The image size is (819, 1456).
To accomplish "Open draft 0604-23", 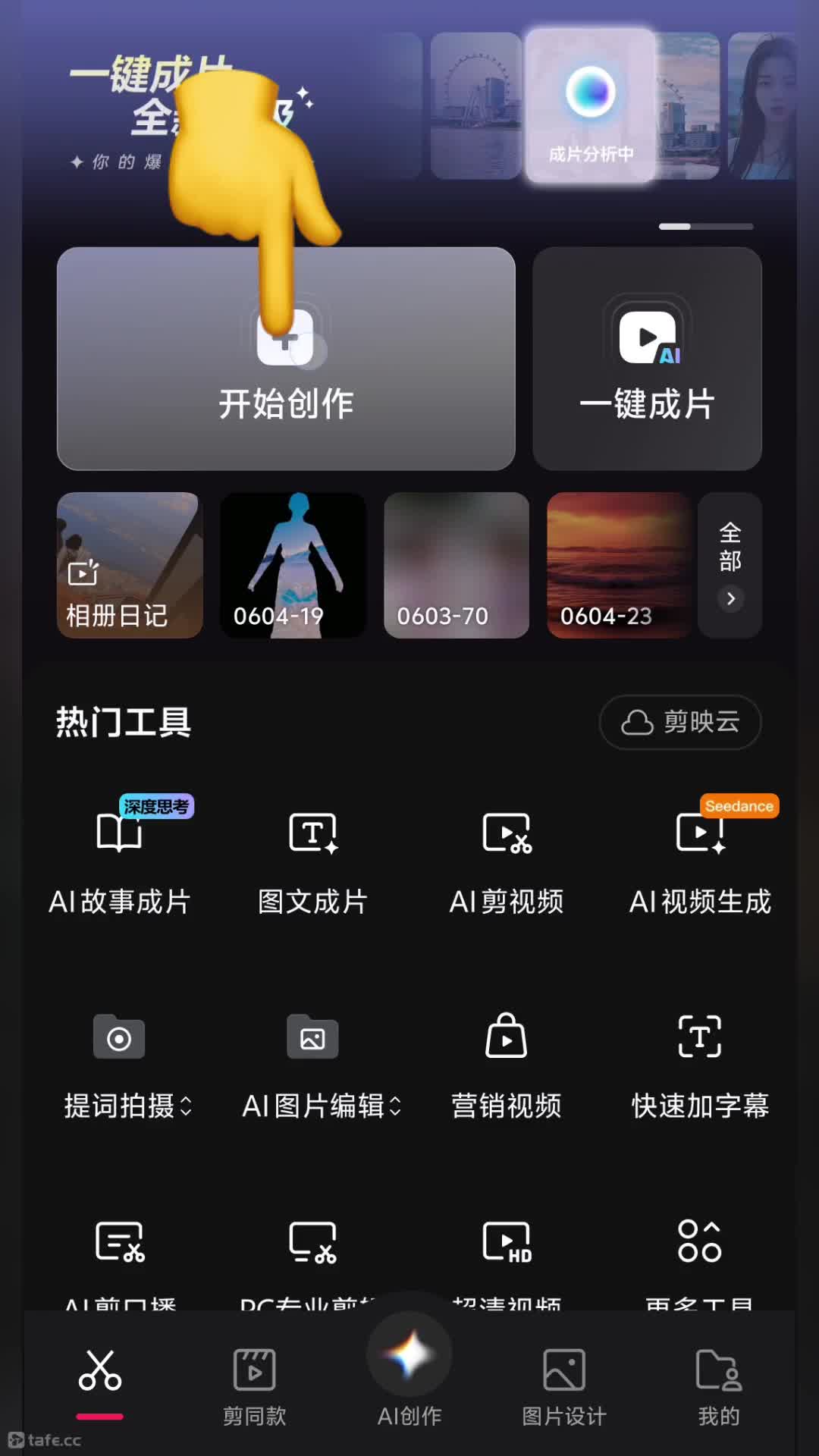I will coord(620,565).
